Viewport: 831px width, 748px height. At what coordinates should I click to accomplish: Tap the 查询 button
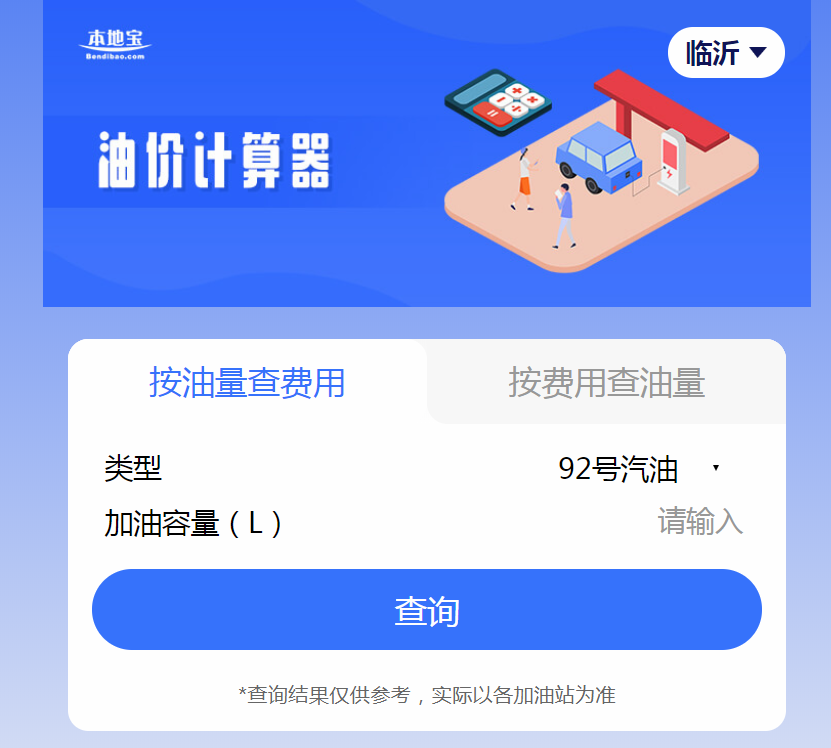click(x=427, y=610)
